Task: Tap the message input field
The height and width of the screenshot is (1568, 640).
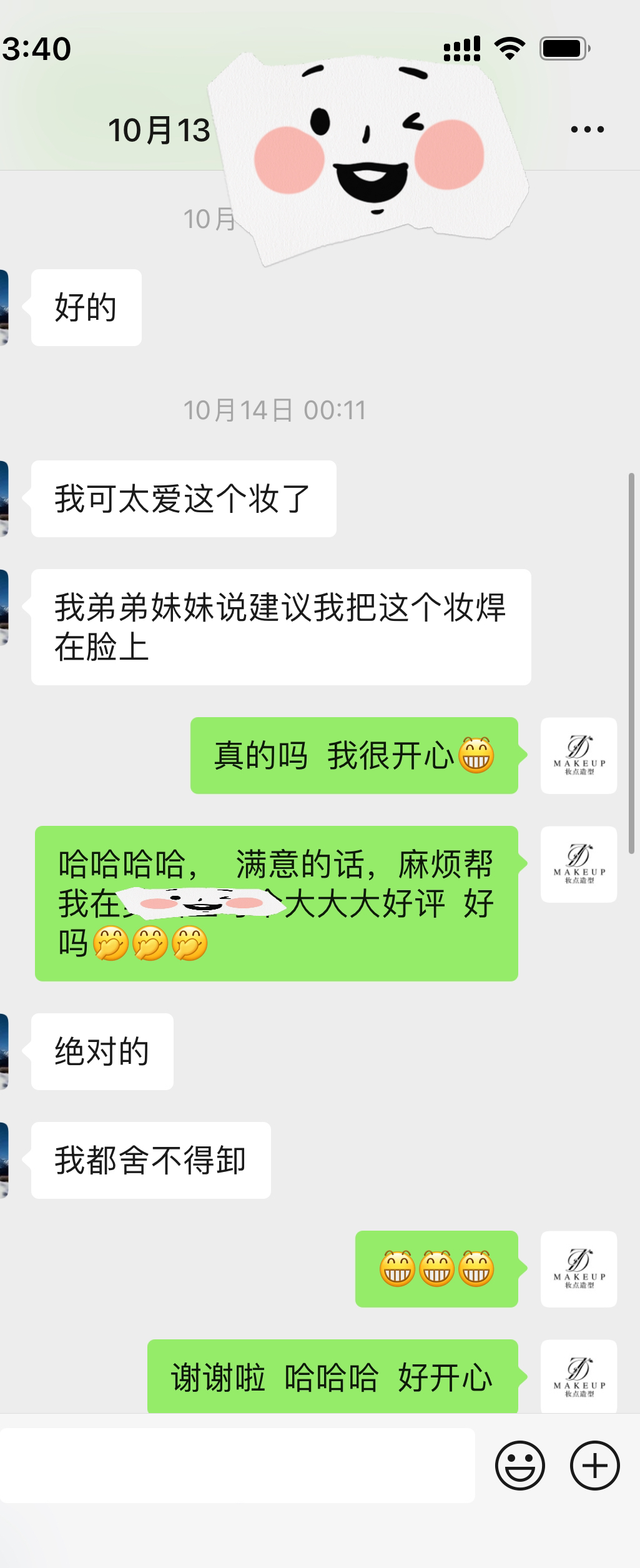Action: [237, 1466]
